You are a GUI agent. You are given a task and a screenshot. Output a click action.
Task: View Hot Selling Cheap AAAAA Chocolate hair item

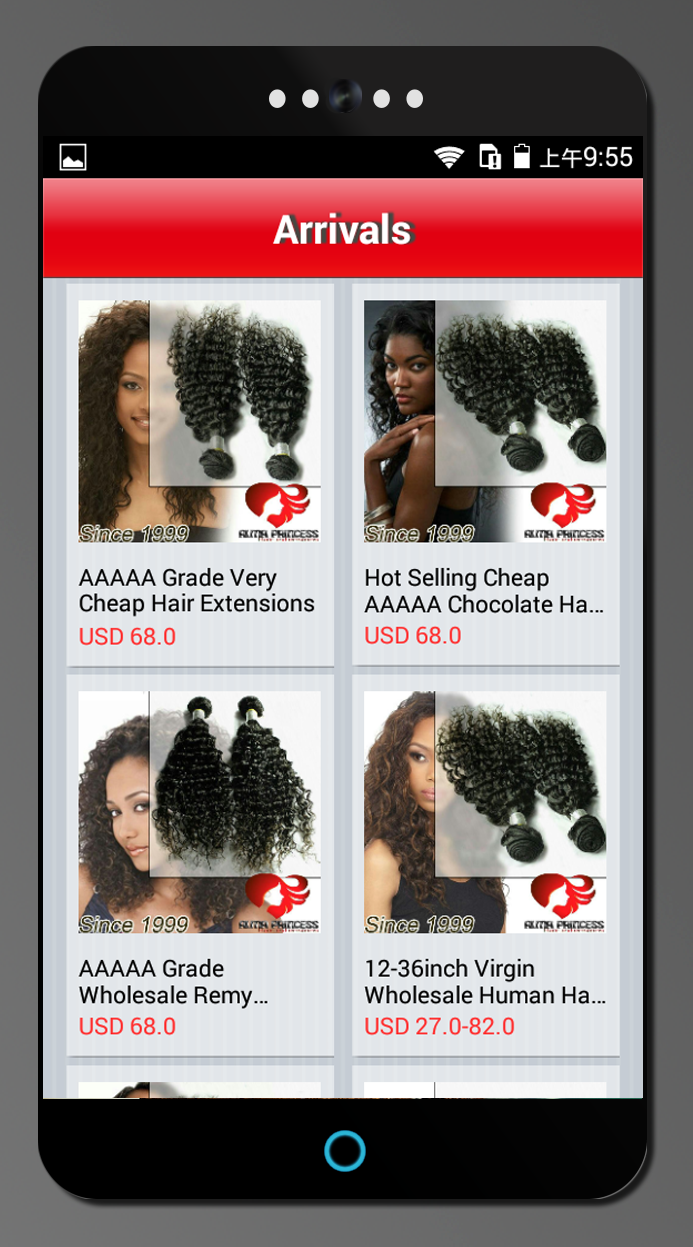click(485, 474)
